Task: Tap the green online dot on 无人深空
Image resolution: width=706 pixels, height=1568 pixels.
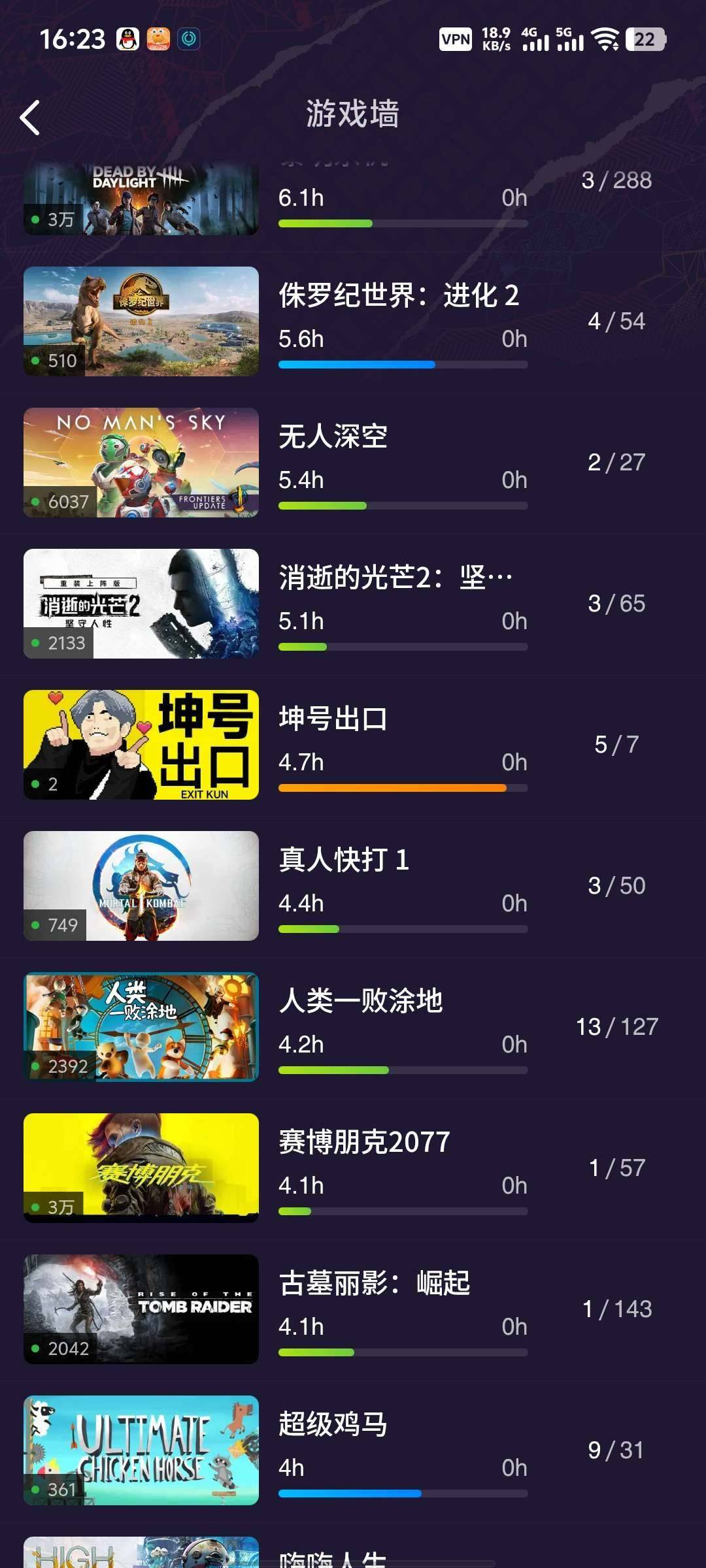Action: [36, 502]
